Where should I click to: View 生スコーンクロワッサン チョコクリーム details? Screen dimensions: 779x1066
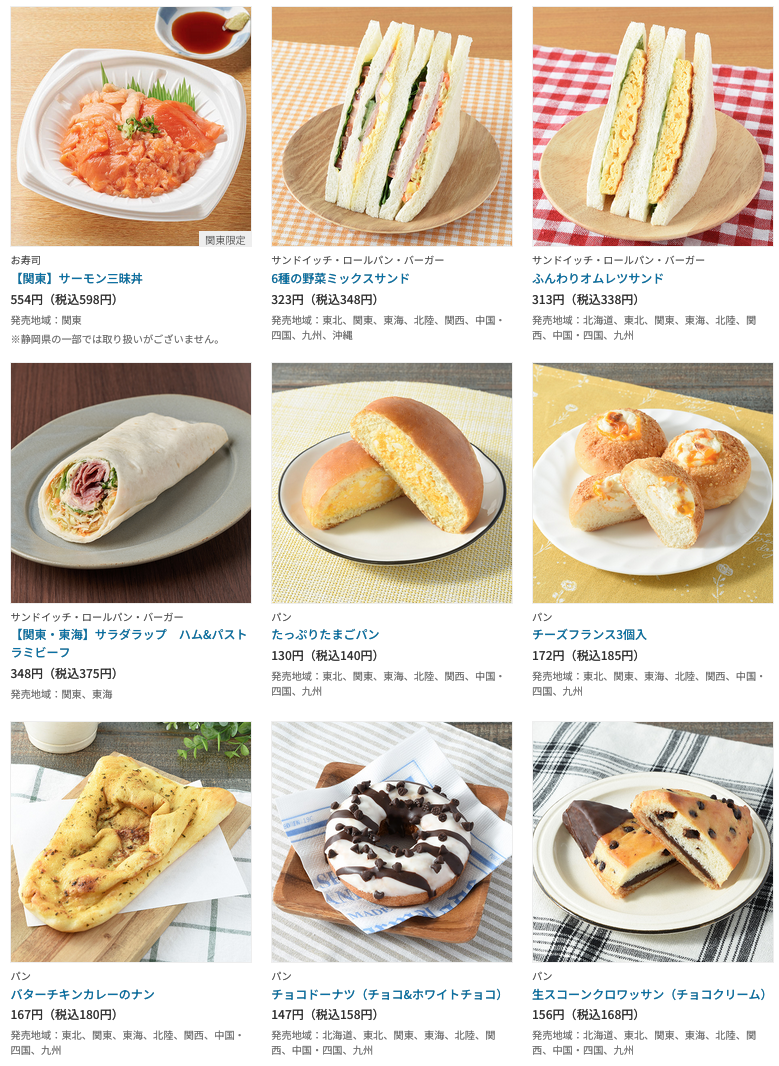(649, 994)
